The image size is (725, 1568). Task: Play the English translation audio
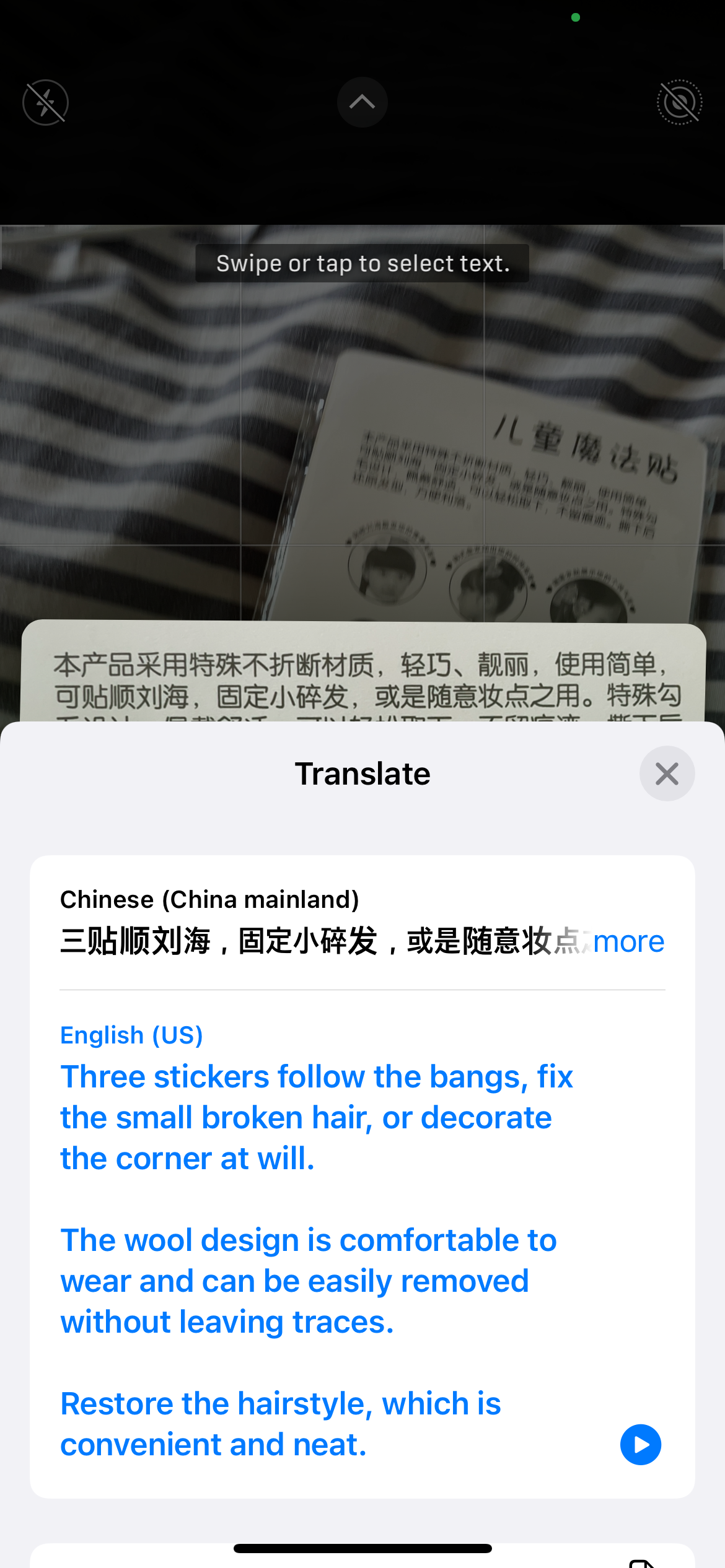(641, 1444)
